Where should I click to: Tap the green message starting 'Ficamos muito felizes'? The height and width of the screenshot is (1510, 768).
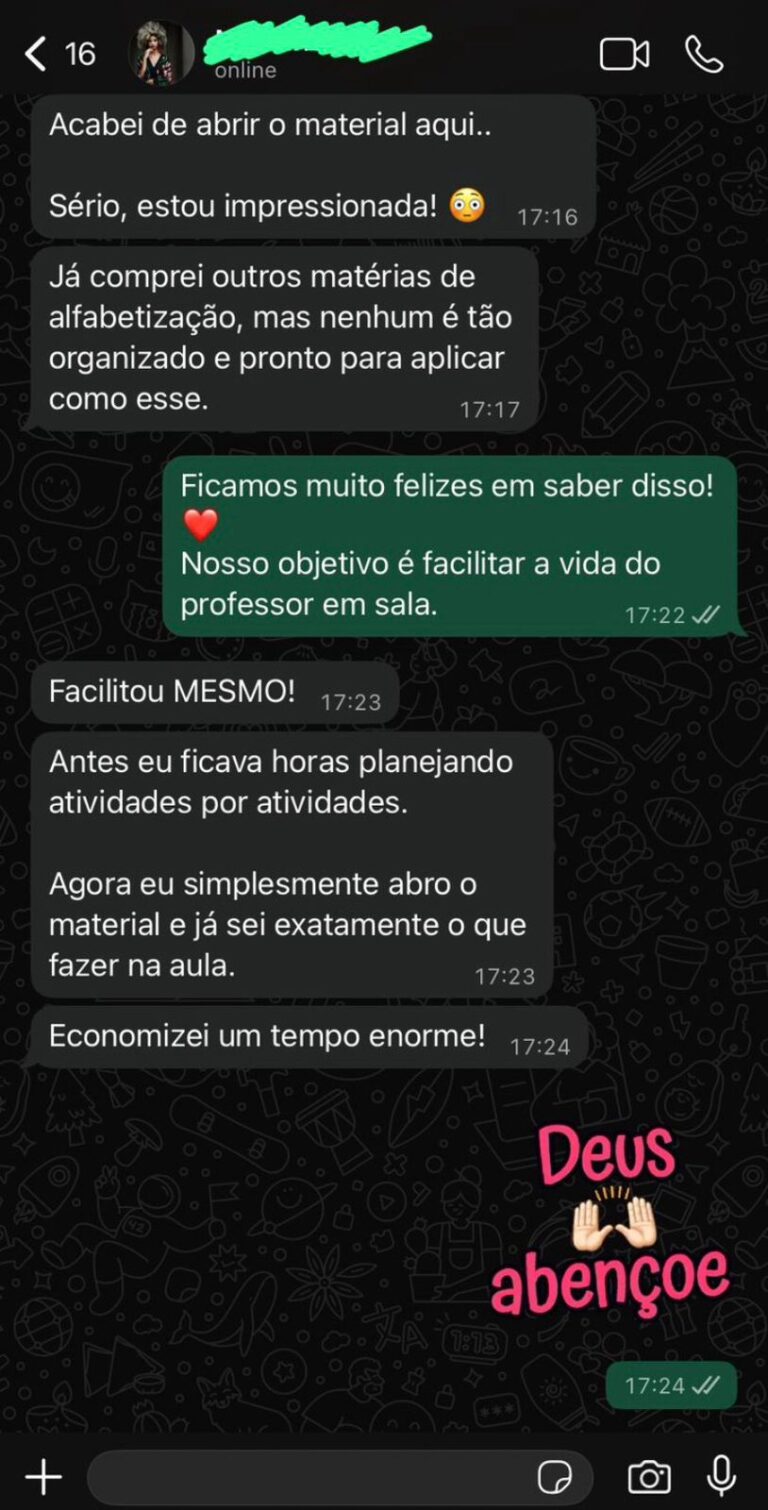coord(450,545)
